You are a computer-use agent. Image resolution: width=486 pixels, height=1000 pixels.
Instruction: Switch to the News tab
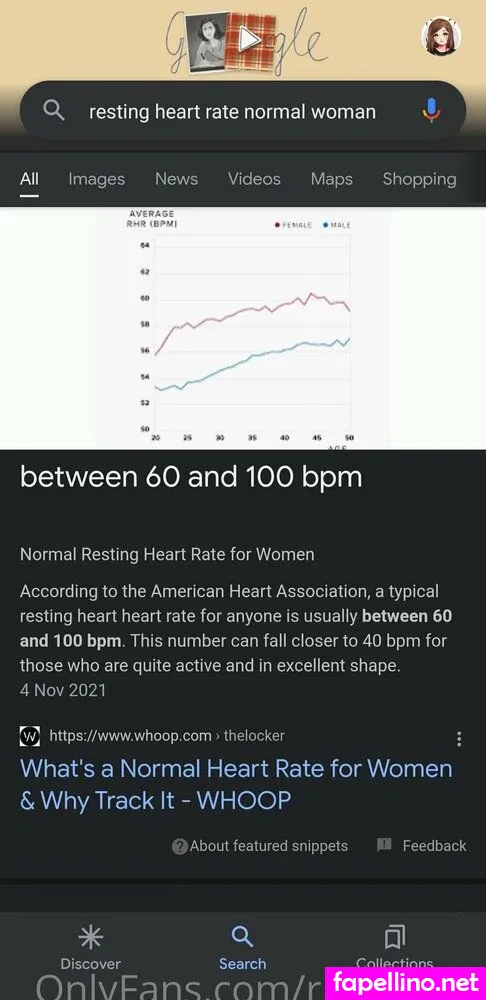pos(176,179)
